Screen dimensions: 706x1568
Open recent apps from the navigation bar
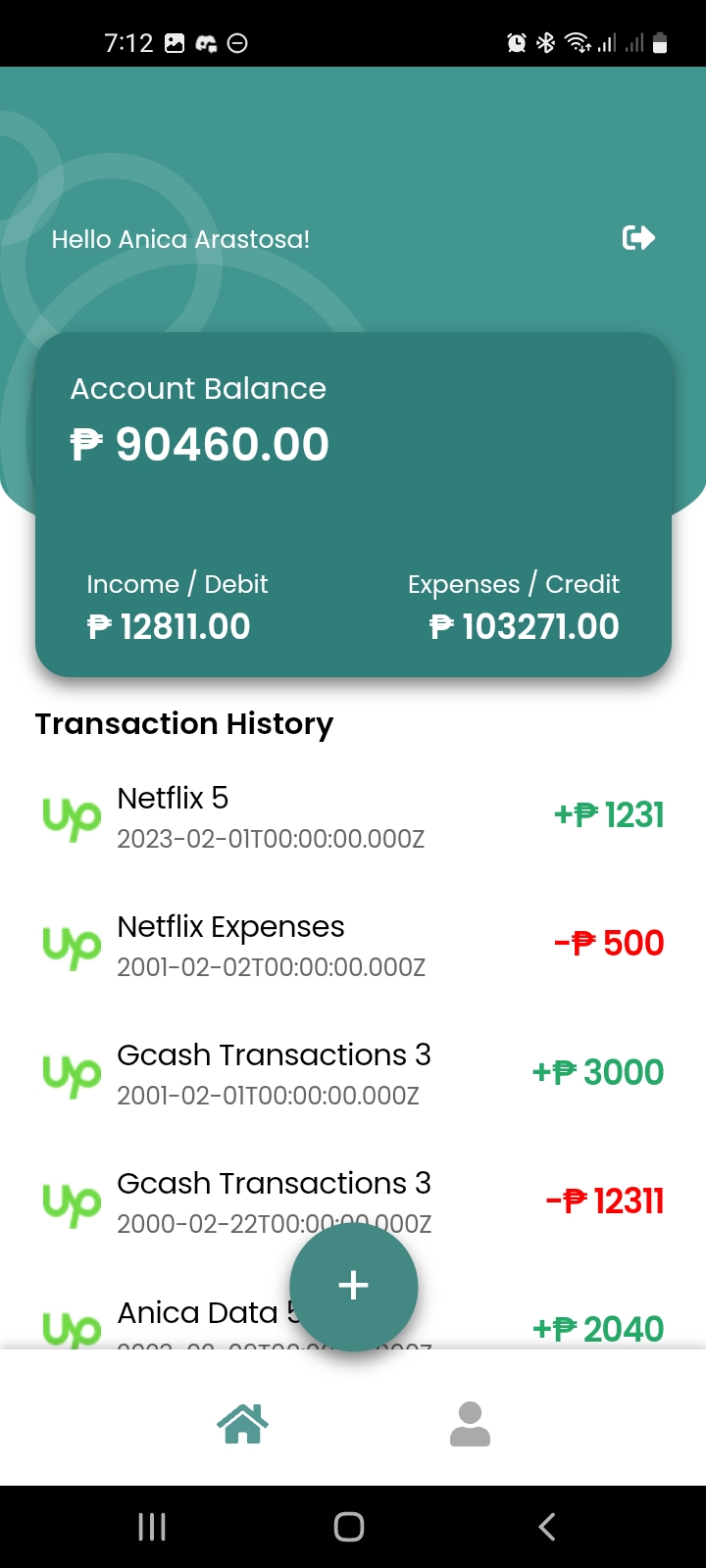point(152,1526)
